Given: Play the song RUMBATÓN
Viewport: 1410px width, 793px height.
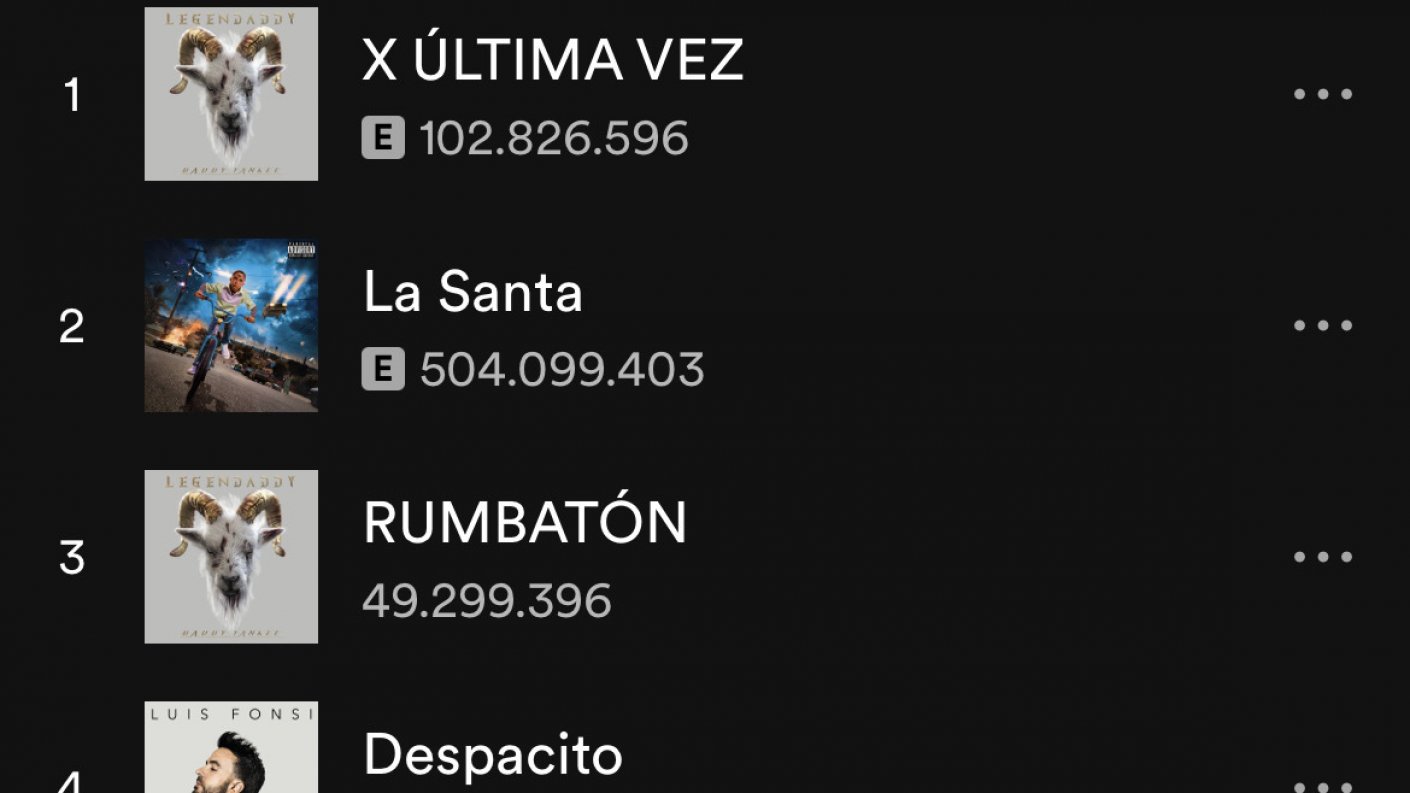Looking at the screenshot, I should (524, 523).
